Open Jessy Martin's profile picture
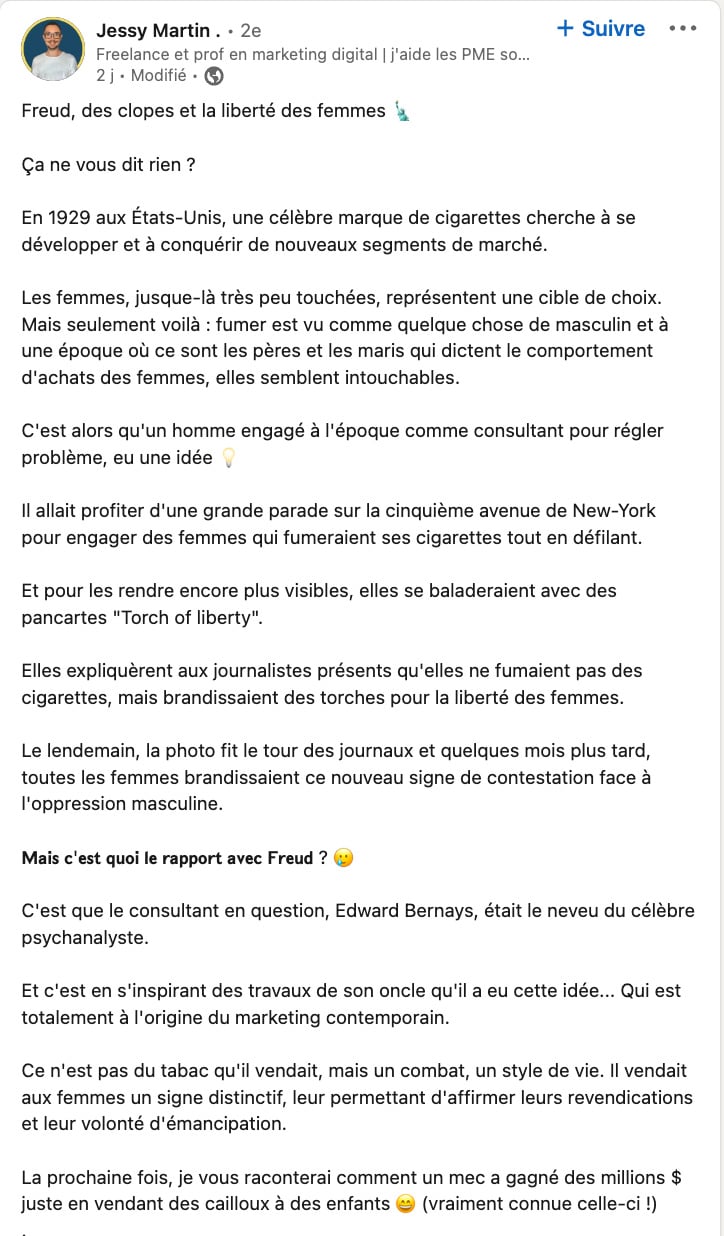Screen dimensions: 724x1236 [x=52, y=48]
